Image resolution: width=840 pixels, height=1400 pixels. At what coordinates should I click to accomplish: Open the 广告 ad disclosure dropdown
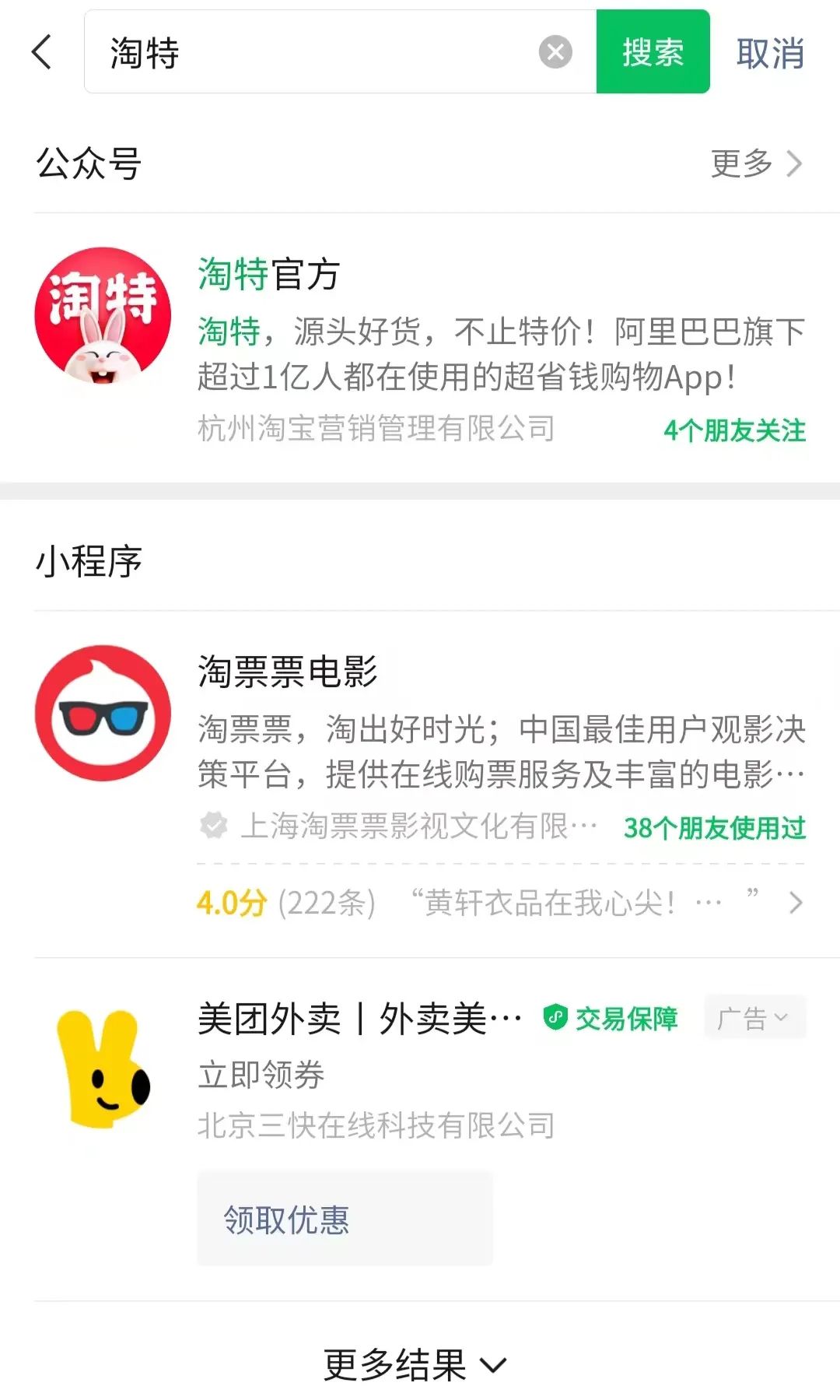[x=754, y=1017]
